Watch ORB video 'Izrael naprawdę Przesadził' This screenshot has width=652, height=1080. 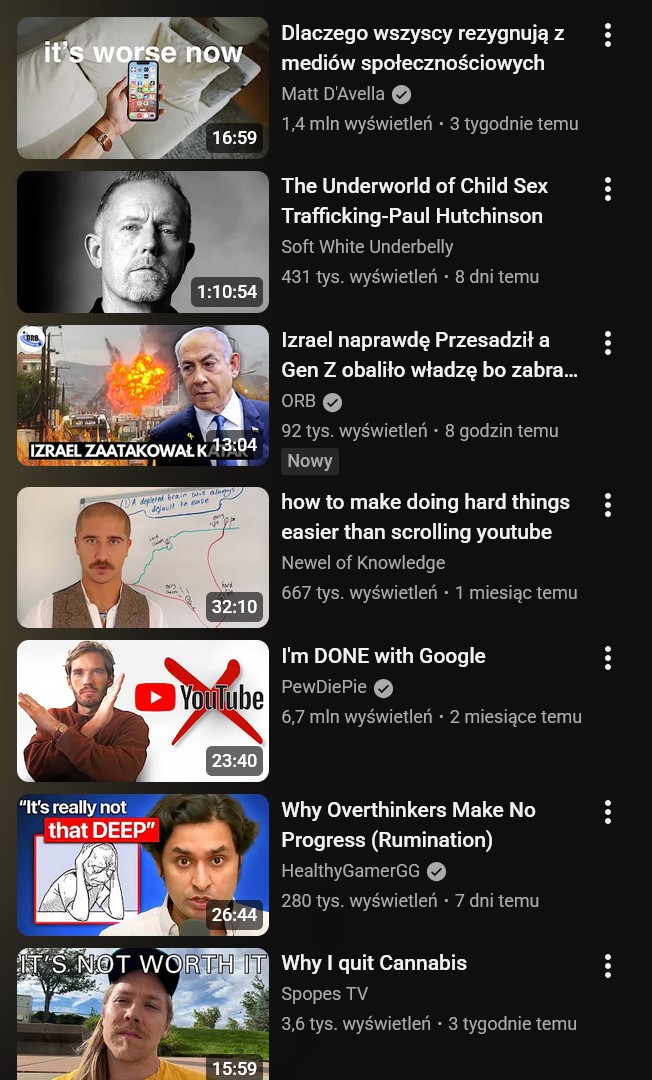coord(143,396)
